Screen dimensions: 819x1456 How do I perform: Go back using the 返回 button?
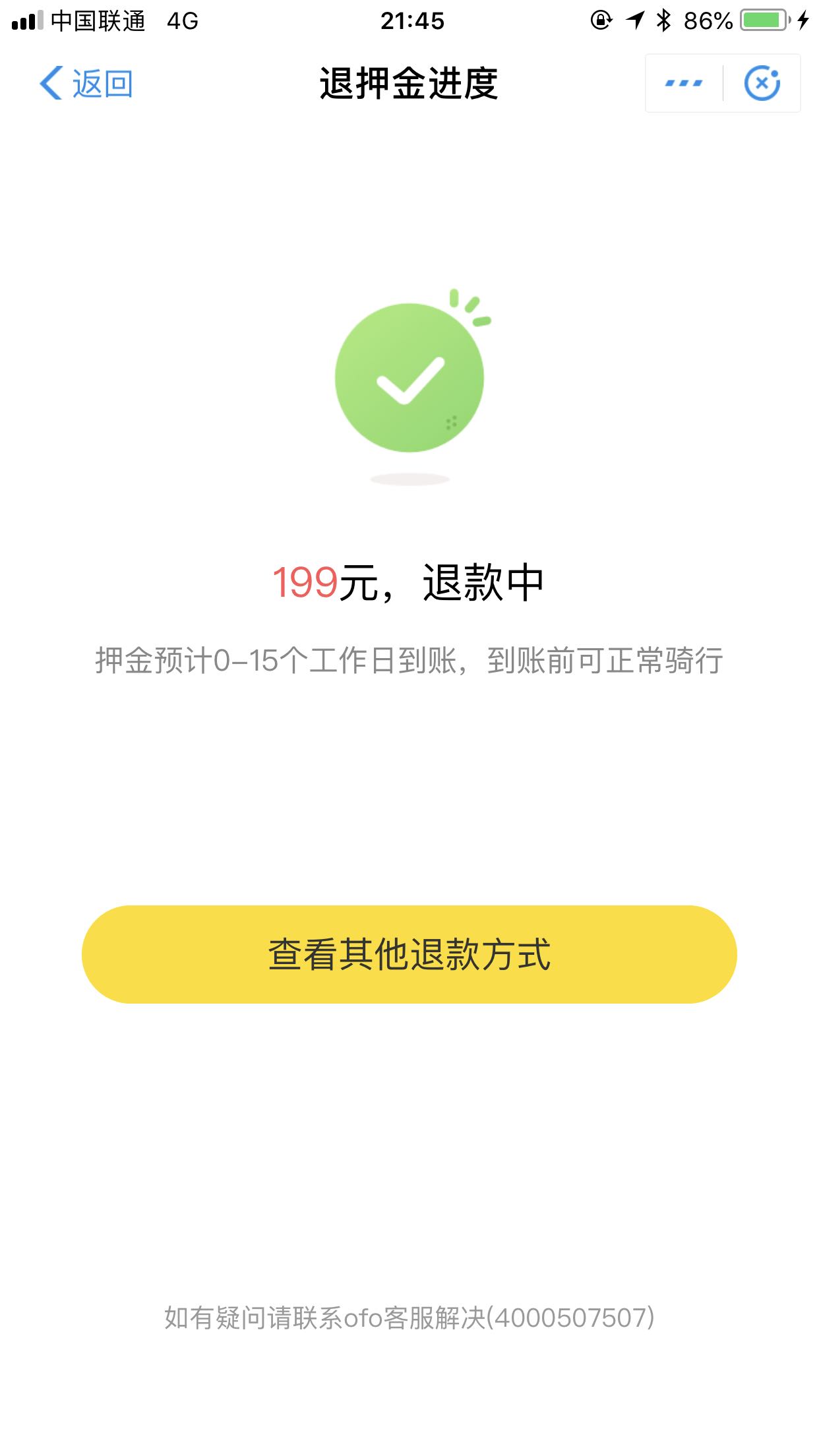tap(86, 84)
